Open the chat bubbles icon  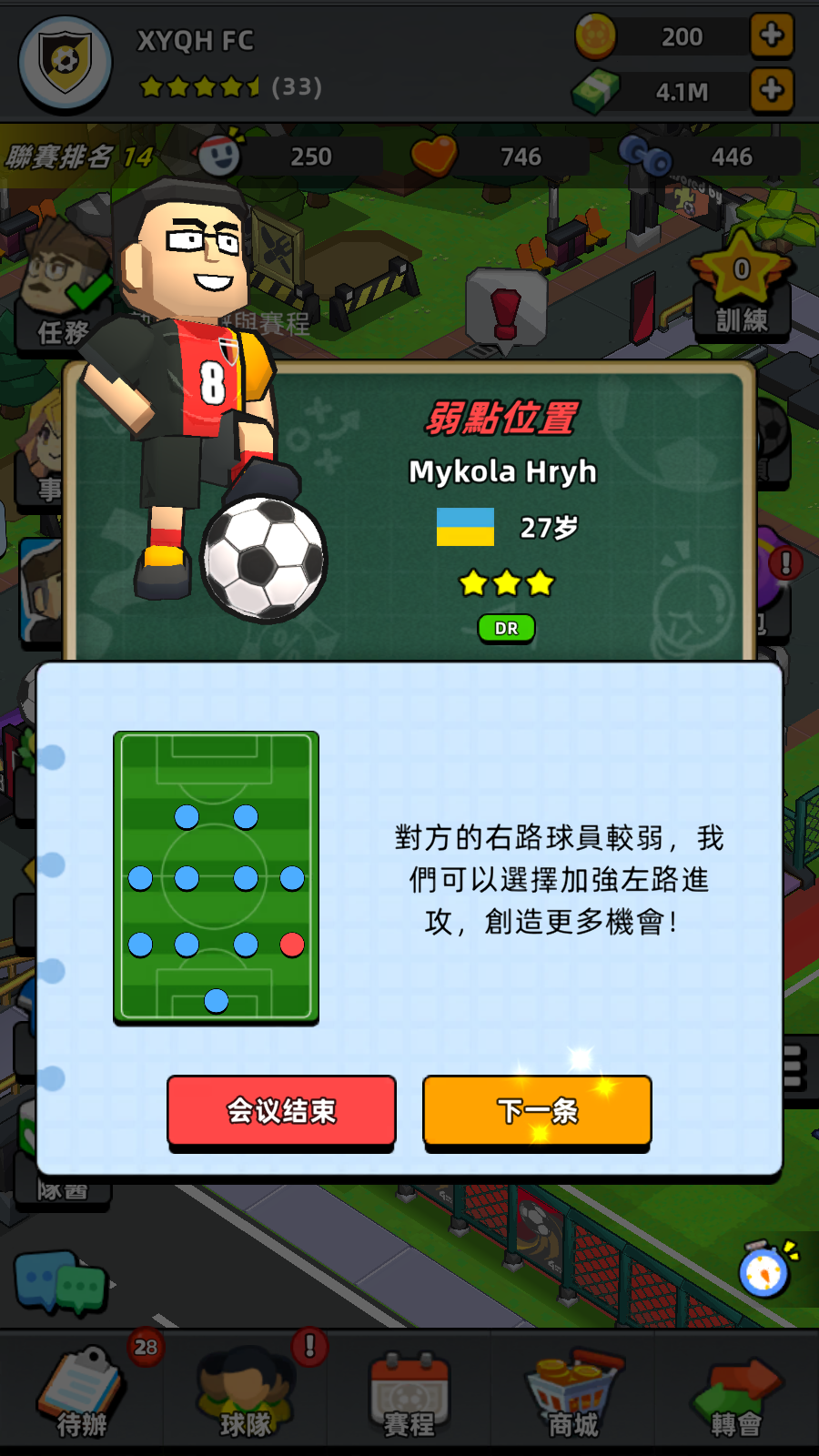pyautogui.click(x=61, y=1283)
